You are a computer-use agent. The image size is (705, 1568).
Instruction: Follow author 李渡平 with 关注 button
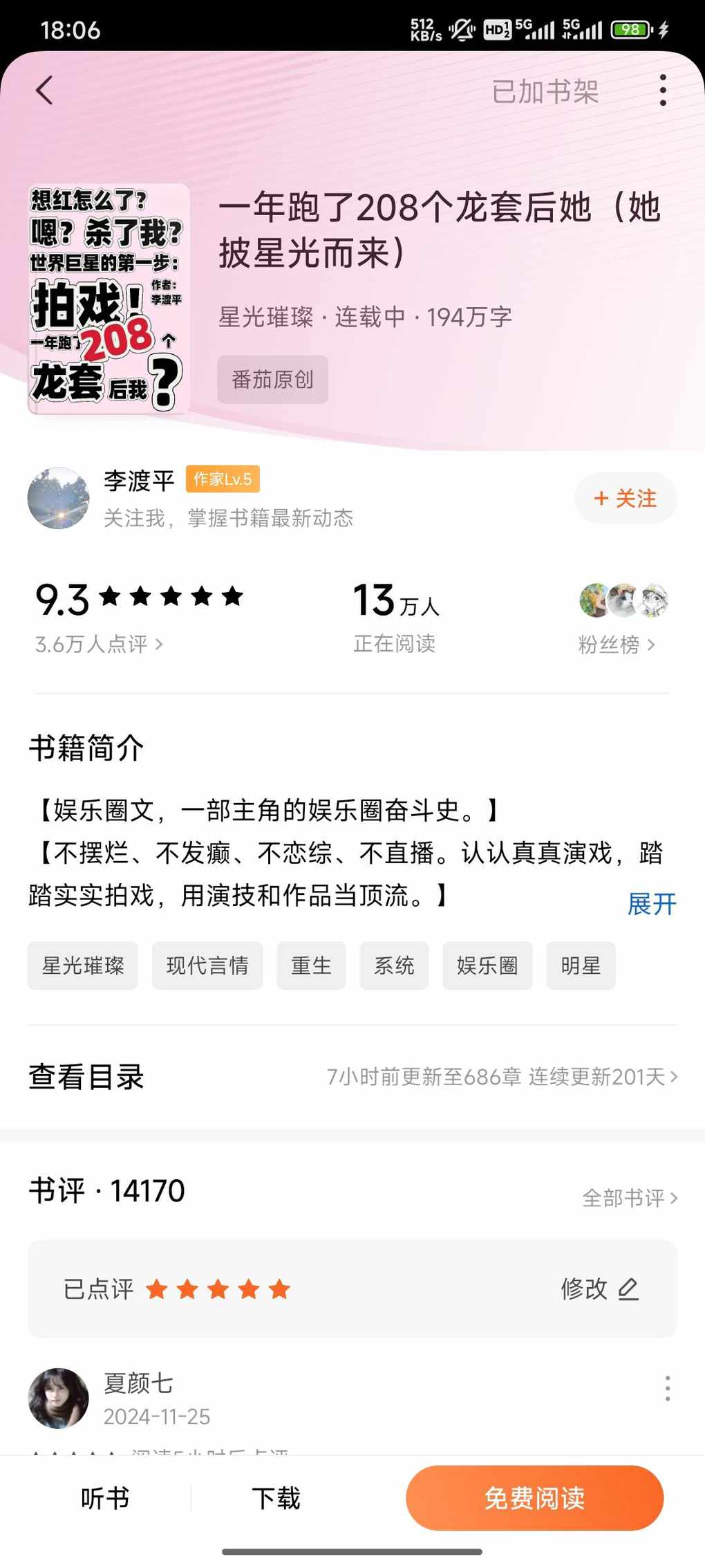coord(625,498)
